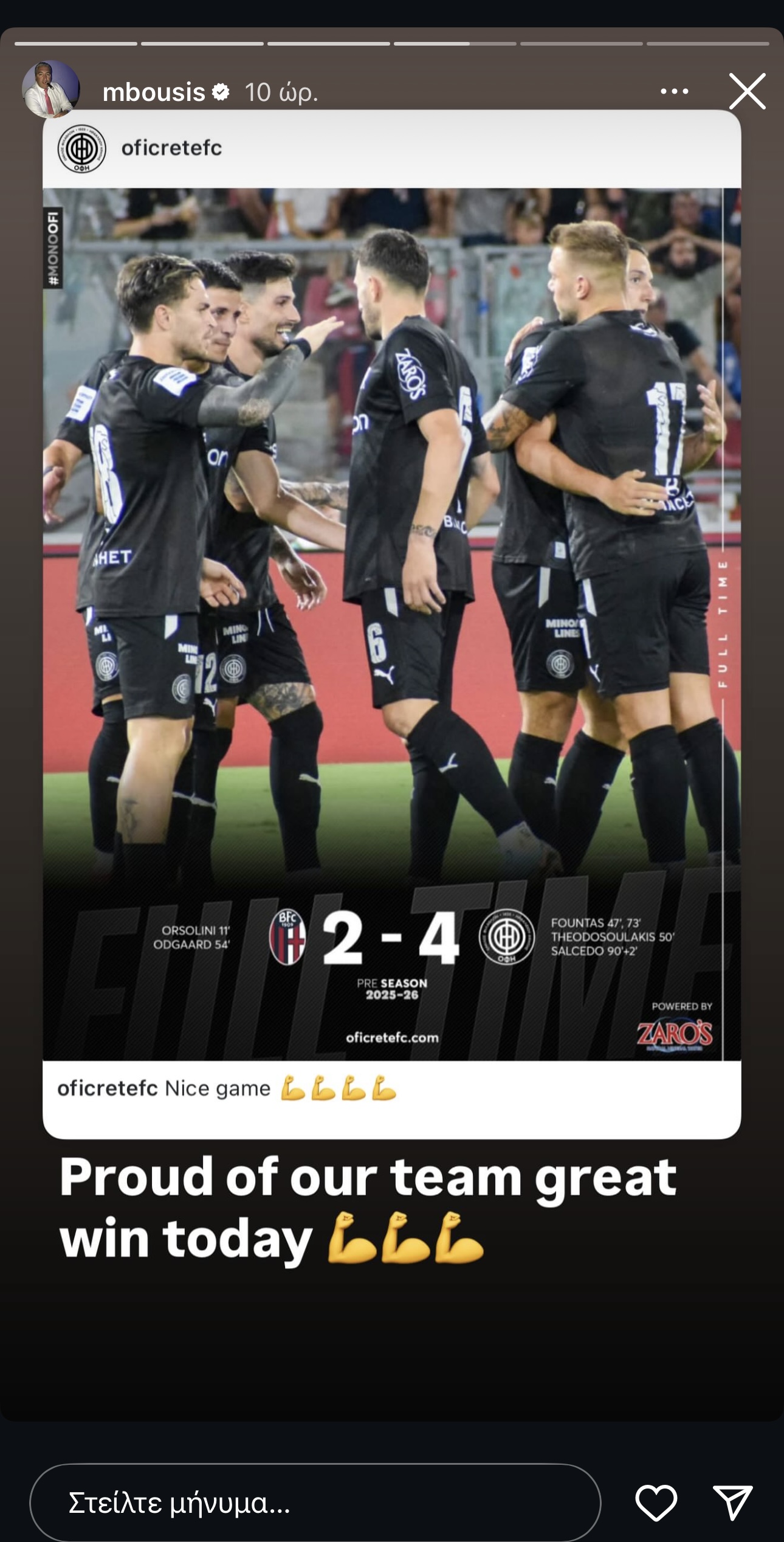Share the story via paper plane icon
The width and height of the screenshot is (784, 1542).
tap(732, 1502)
